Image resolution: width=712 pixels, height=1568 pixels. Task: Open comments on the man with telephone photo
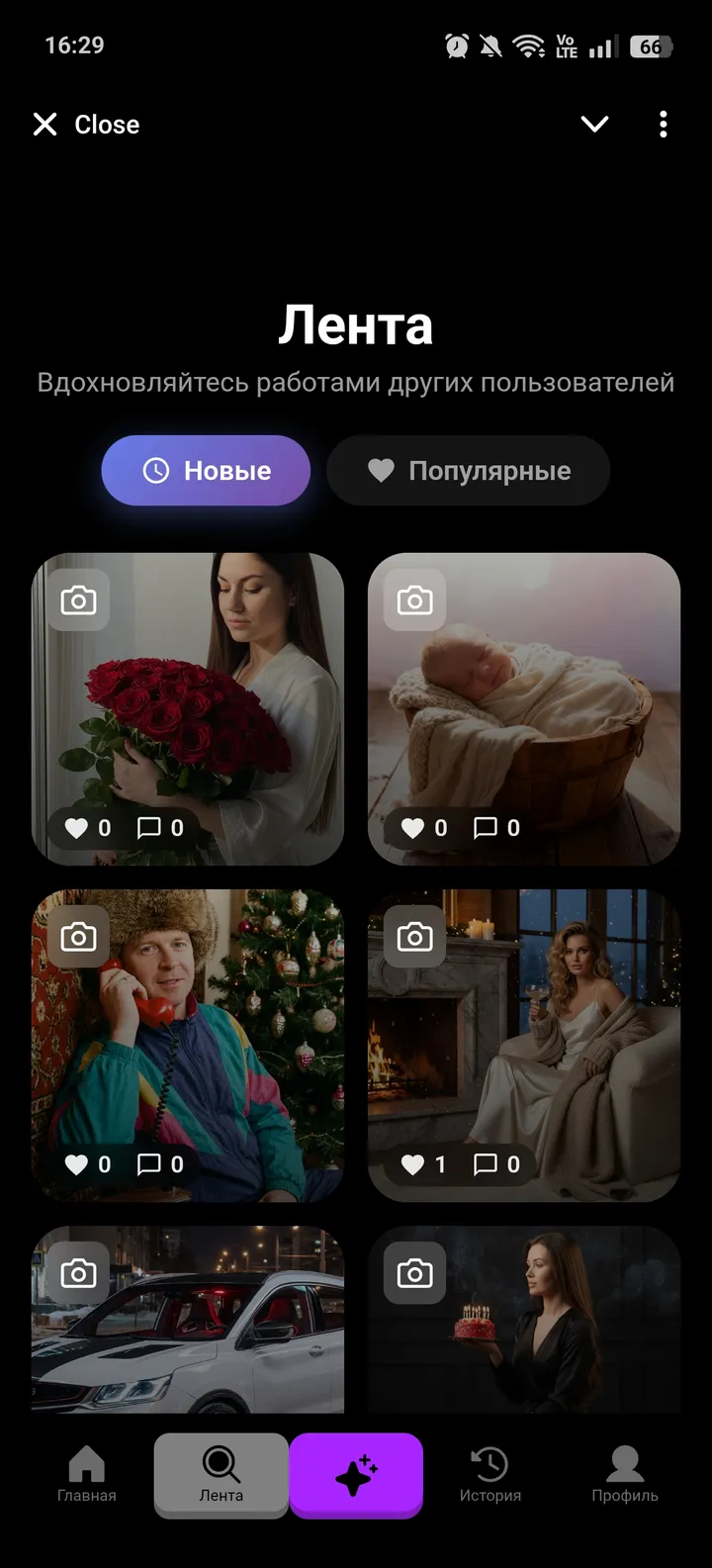coord(149,1164)
